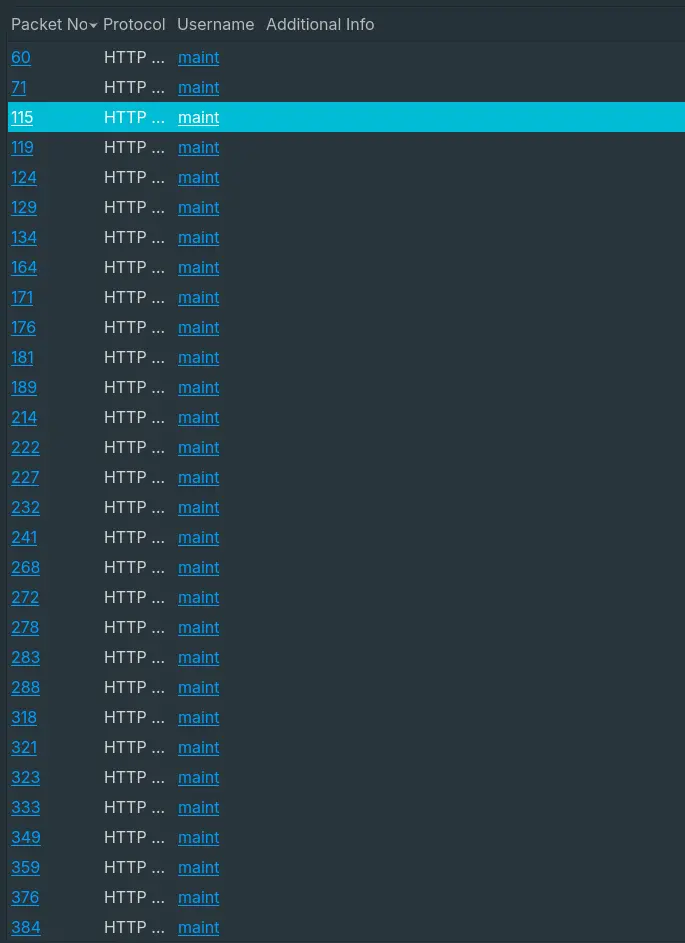This screenshot has height=943, width=685.
Task: Tap the maint username in packet 124's row
Action: click(x=198, y=178)
